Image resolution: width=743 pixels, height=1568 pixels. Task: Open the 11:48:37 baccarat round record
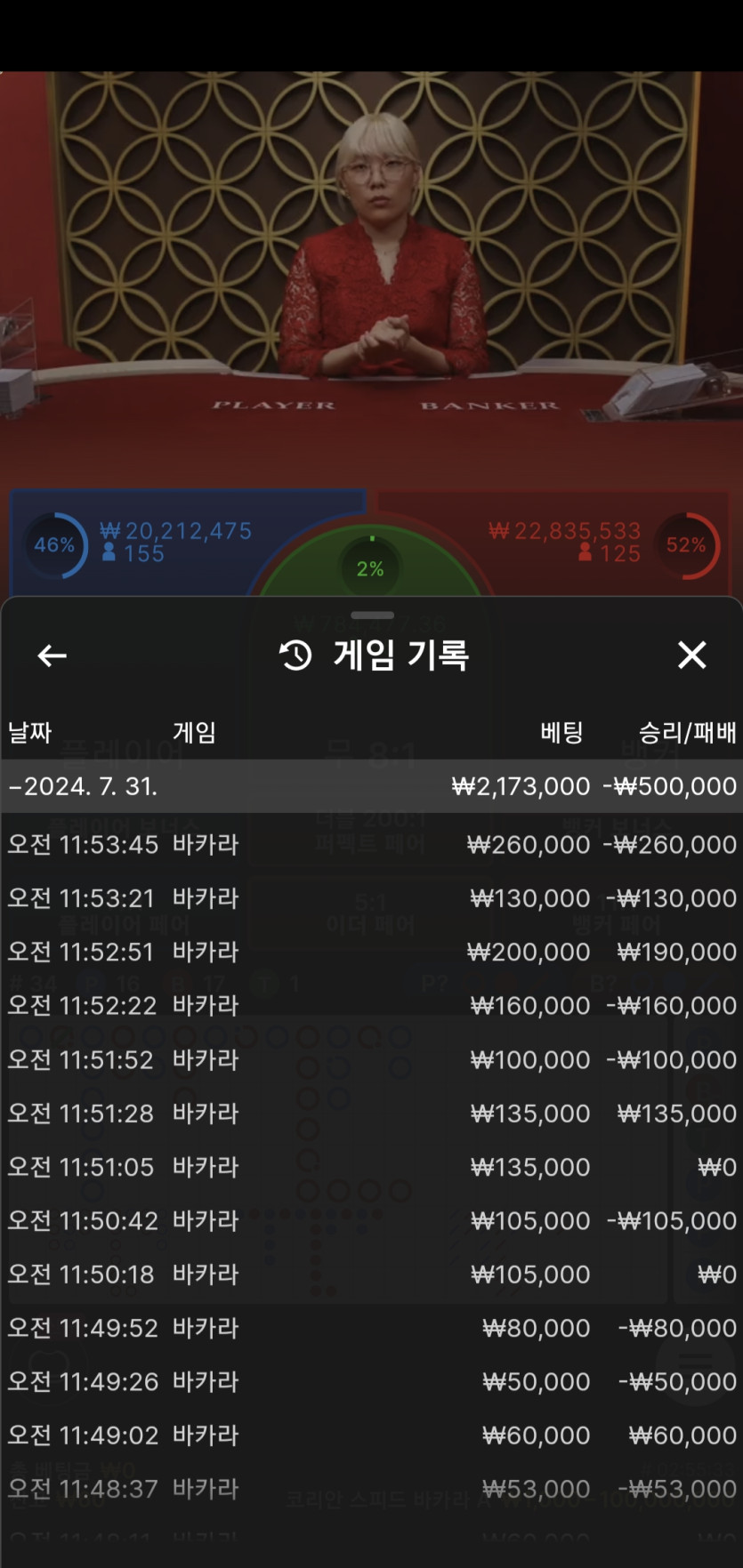point(371,1489)
